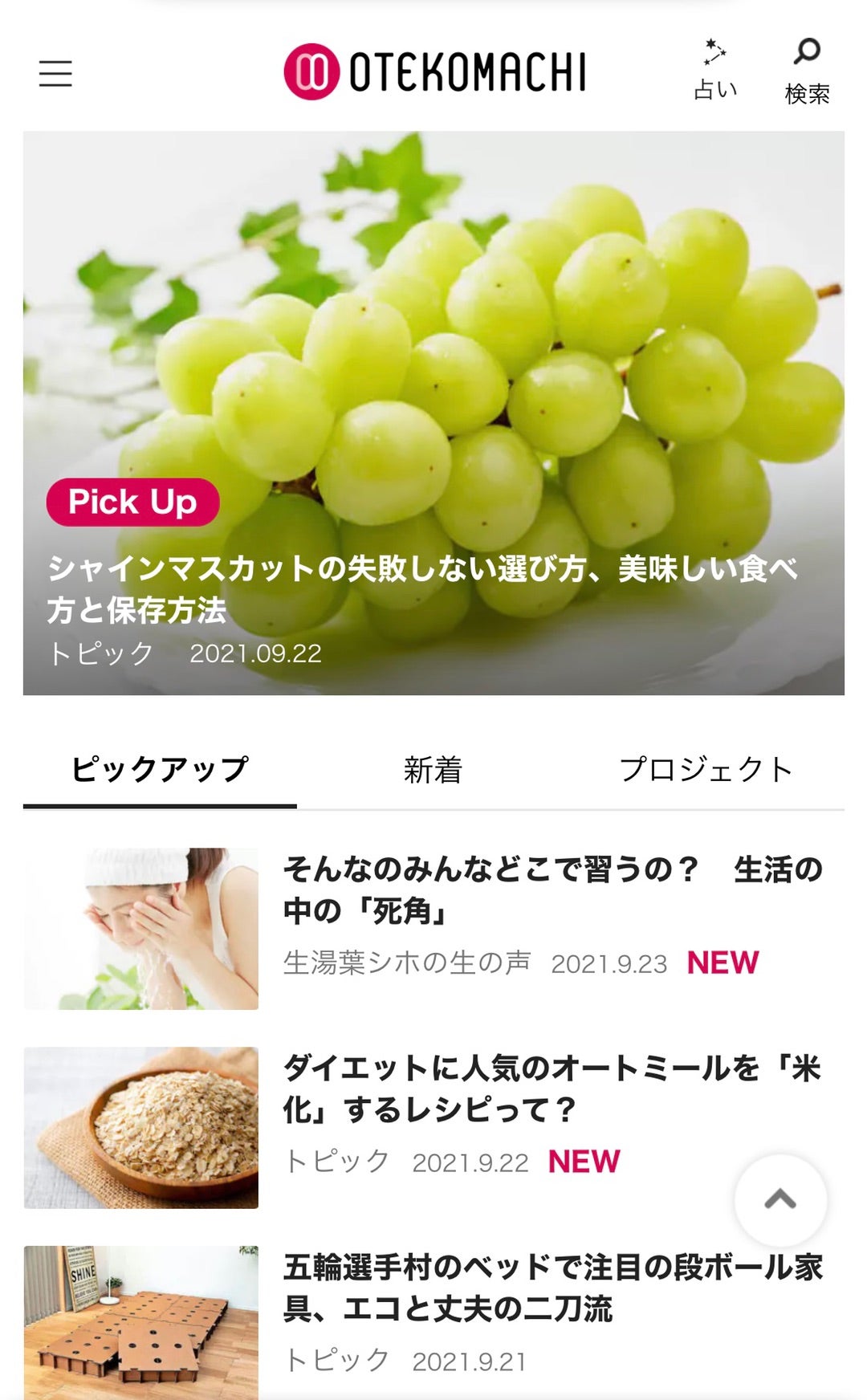Tap the back-to-top arrow button
Screen dimensions: 867x1400
point(780,1200)
